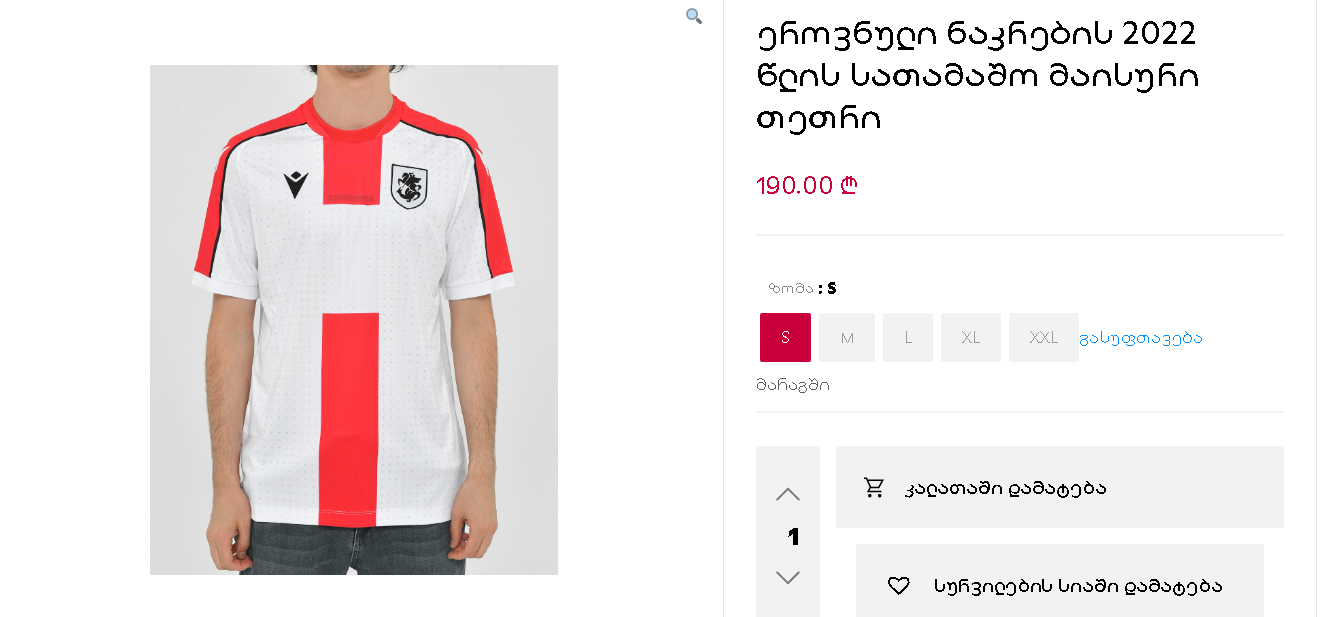1343x617 pixels.
Task: Select size XL
Action: pyautogui.click(x=970, y=337)
